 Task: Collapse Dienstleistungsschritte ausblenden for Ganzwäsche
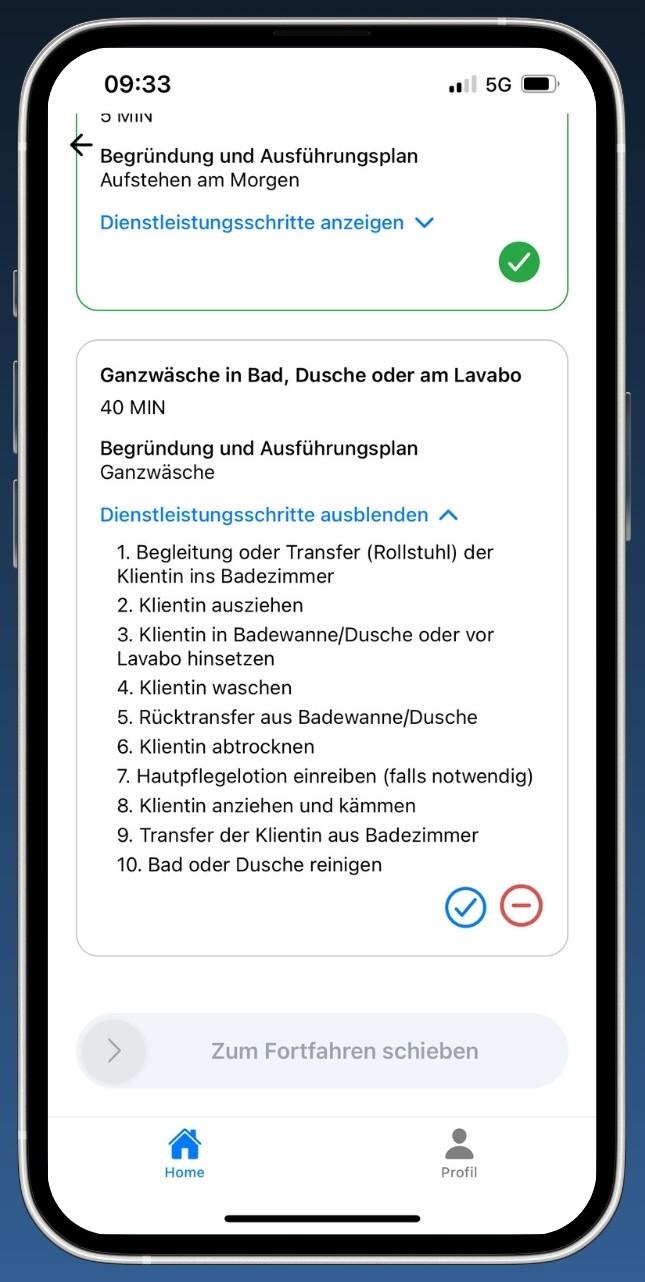tap(279, 515)
